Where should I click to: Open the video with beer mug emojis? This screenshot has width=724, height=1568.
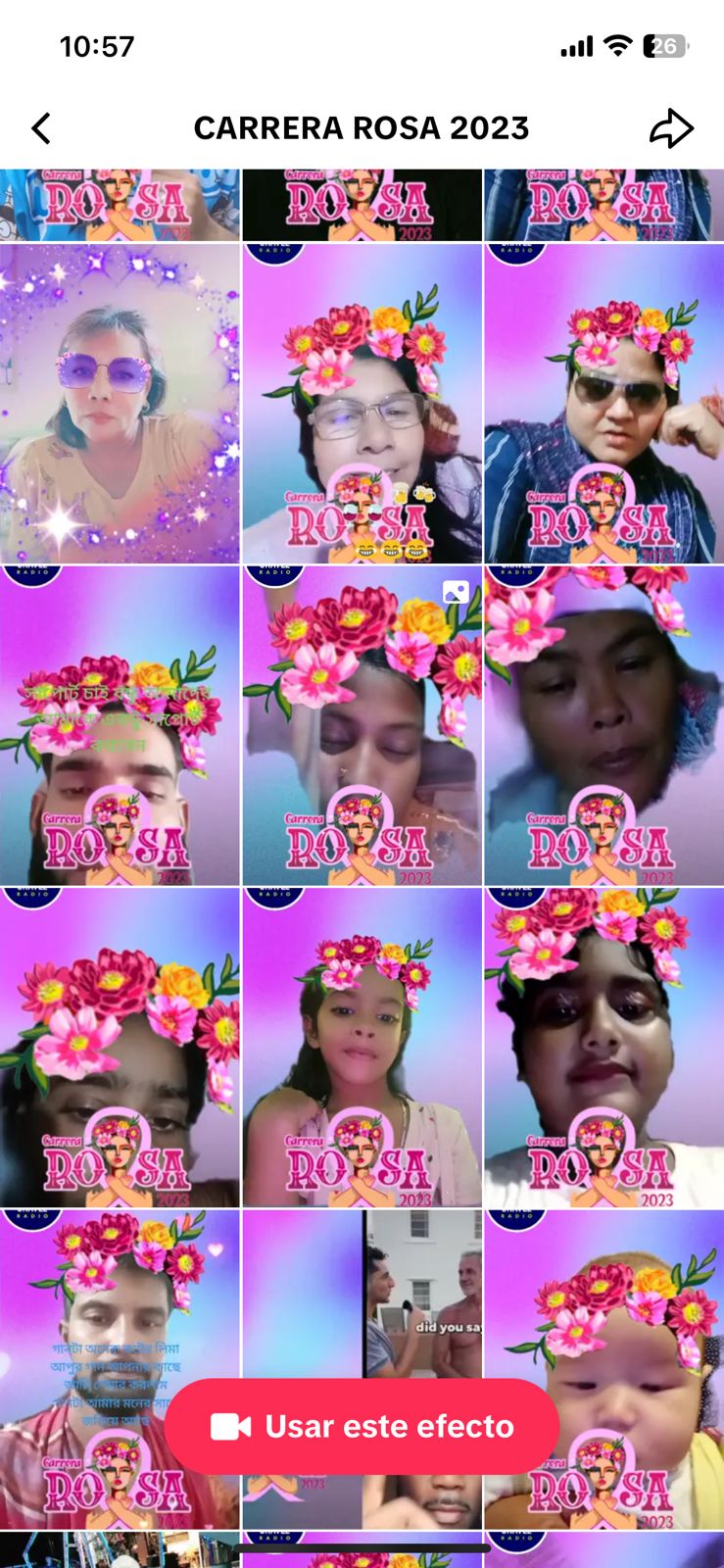click(x=362, y=403)
